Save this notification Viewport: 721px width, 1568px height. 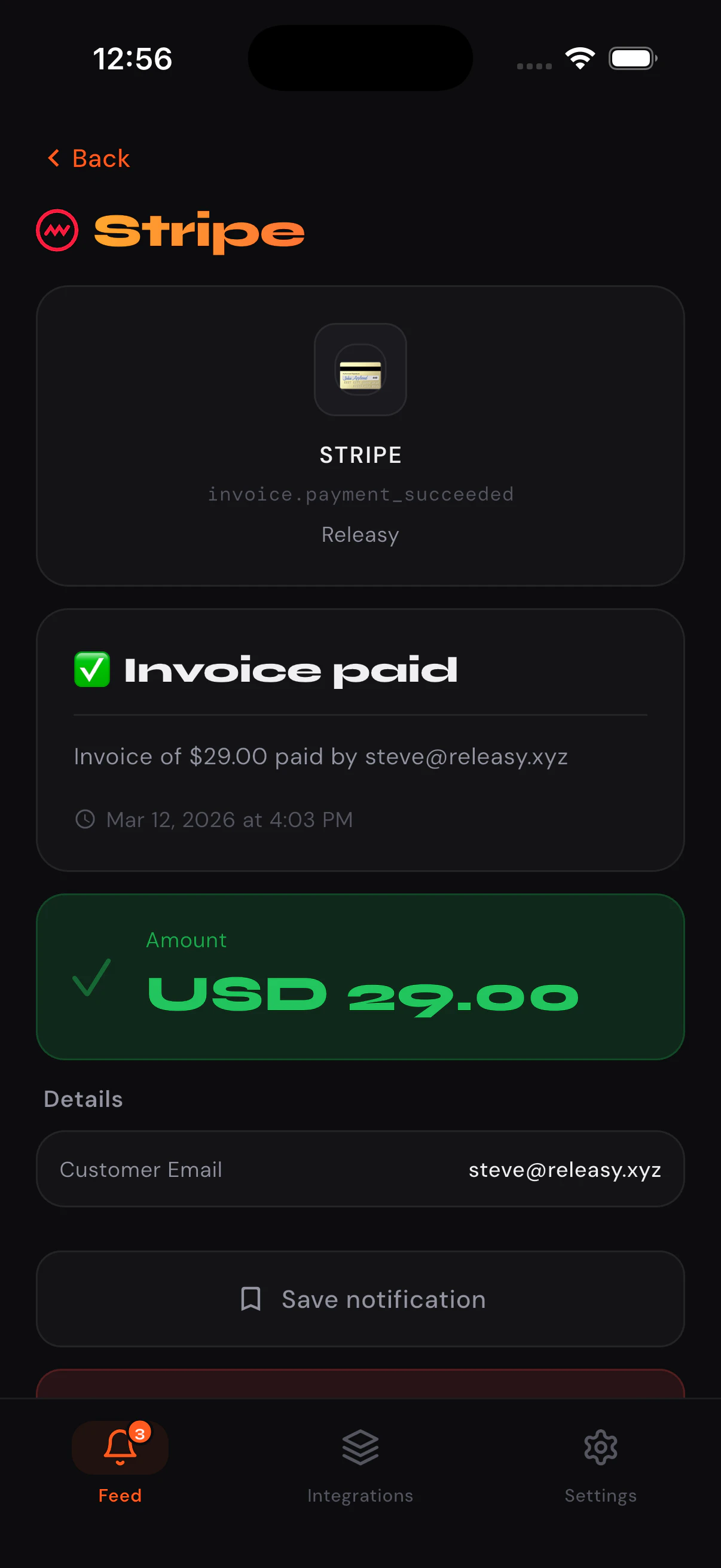pos(360,1298)
